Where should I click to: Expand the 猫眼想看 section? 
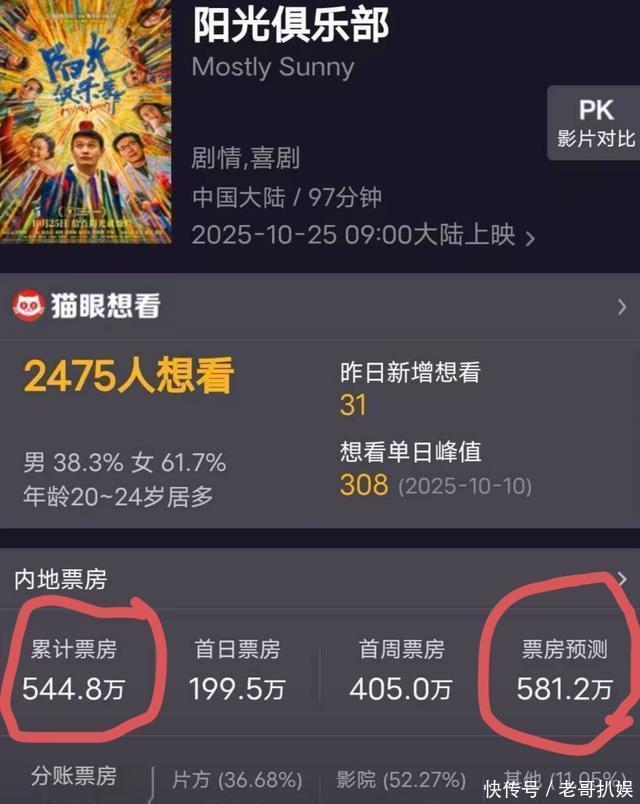click(x=320, y=306)
